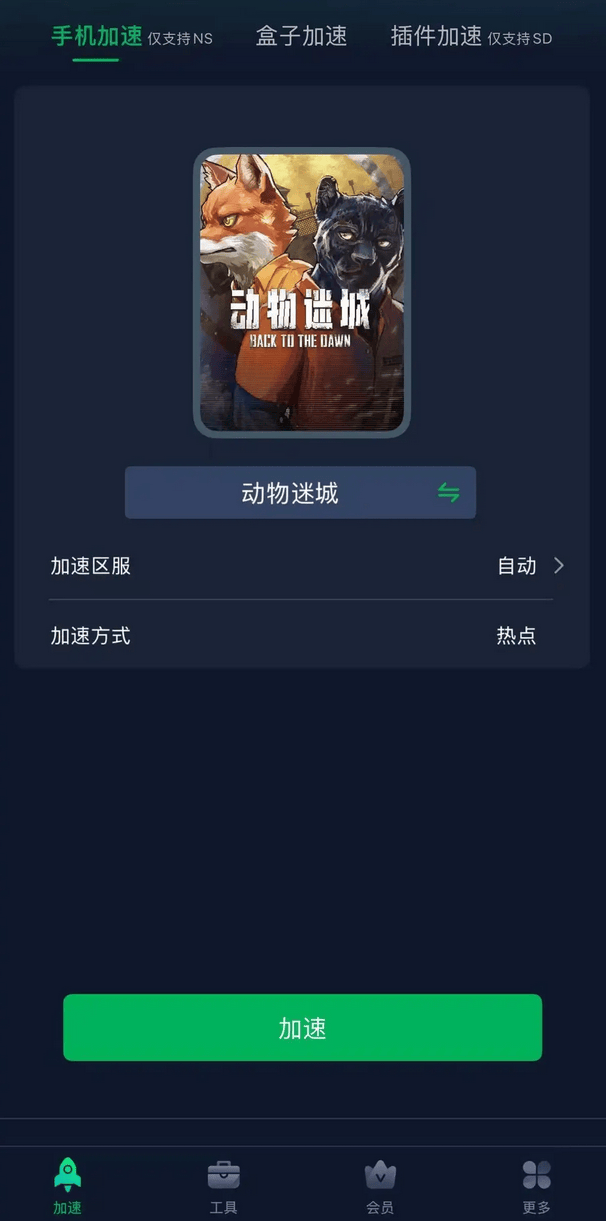Select the 加速 rocket bottom tab
Screen dimensions: 606x1221
[67, 1186]
